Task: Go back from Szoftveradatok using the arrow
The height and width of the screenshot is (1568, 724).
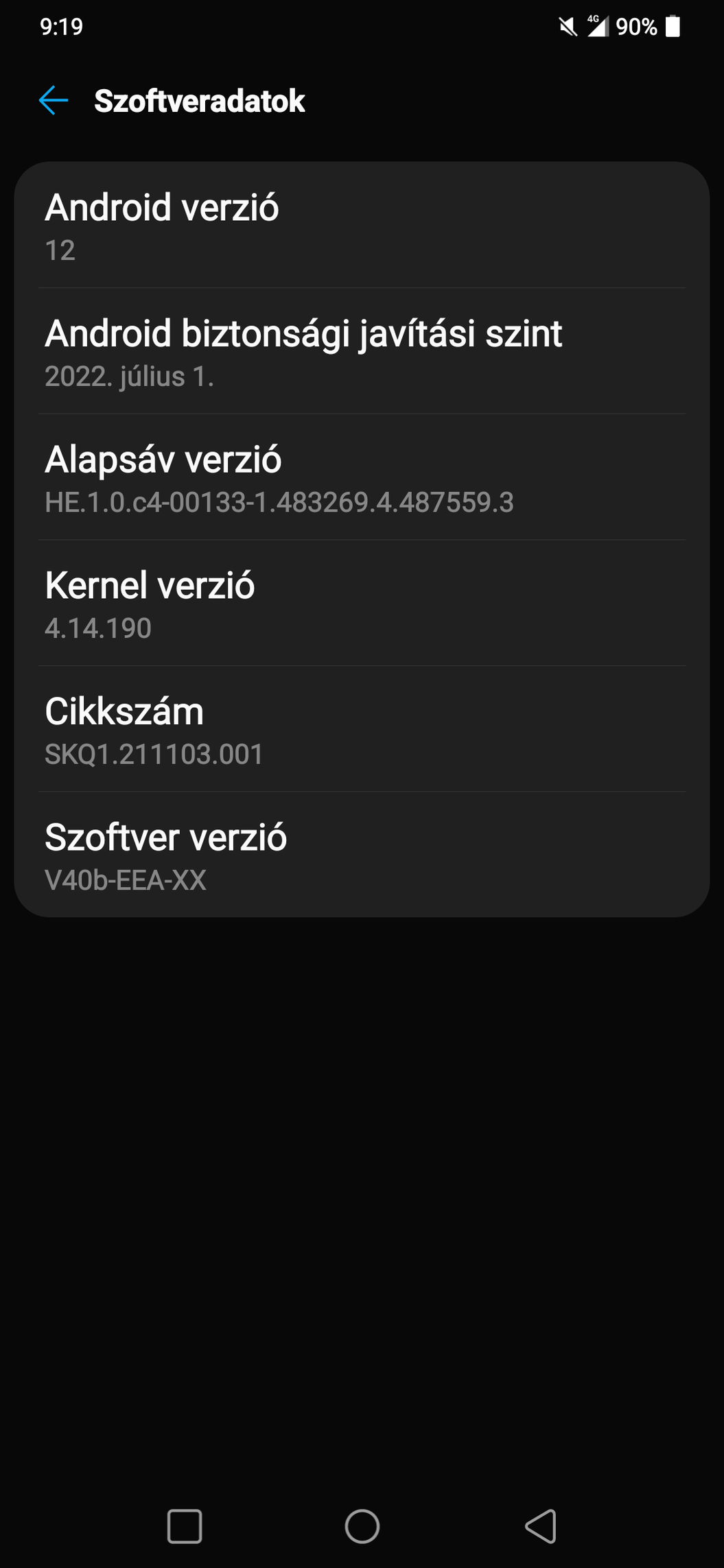Action: pyautogui.click(x=54, y=101)
